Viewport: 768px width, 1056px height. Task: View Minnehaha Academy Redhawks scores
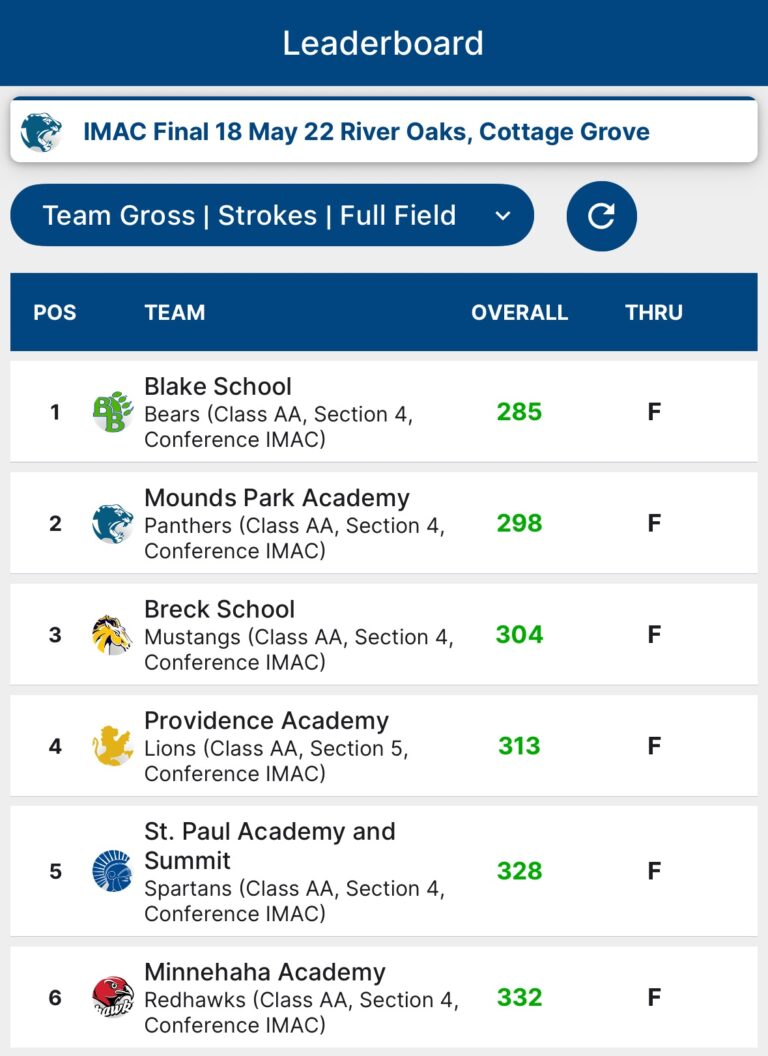[x=383, y=997]
